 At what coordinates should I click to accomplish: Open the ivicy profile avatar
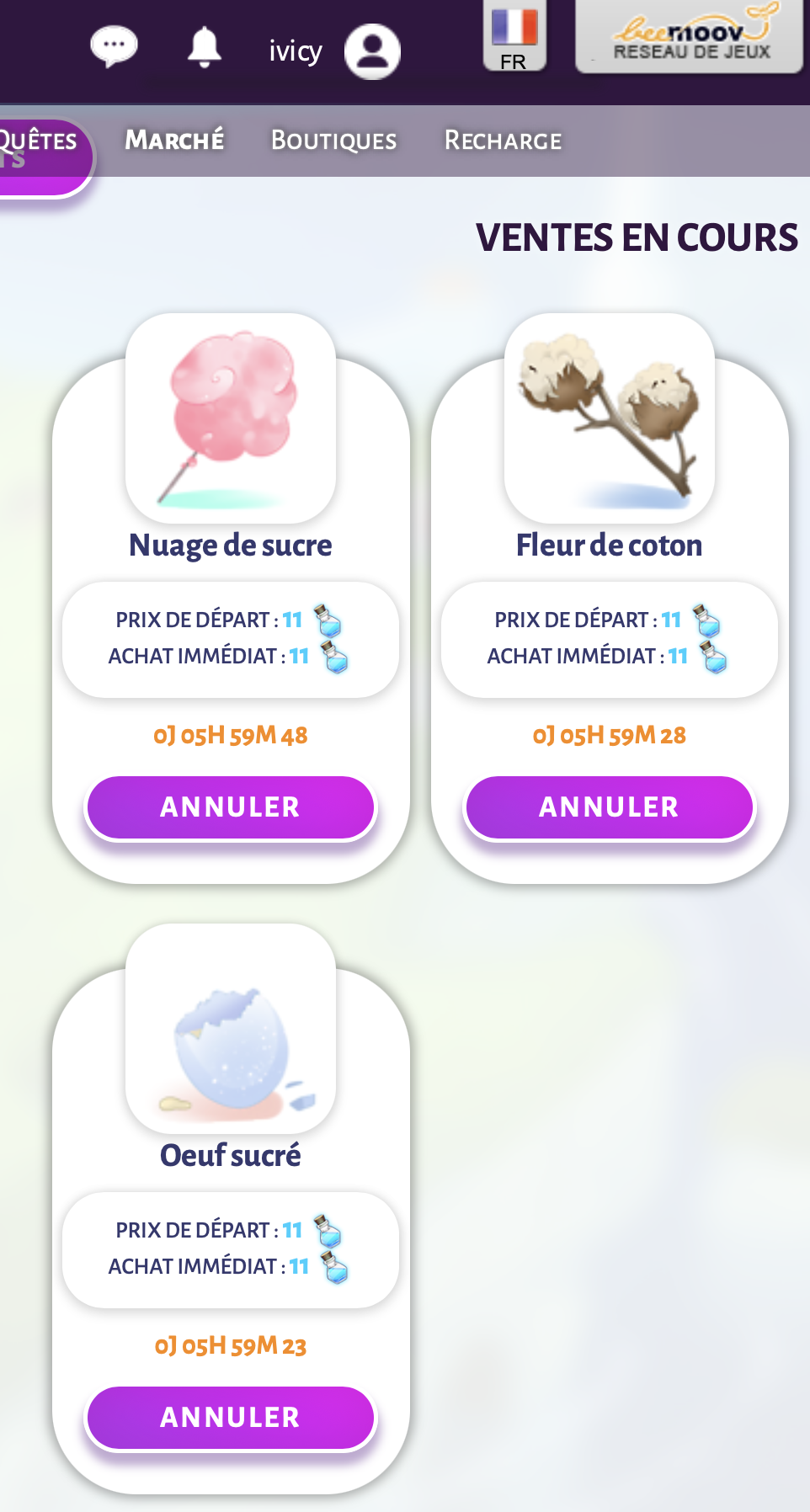[372, 51]
